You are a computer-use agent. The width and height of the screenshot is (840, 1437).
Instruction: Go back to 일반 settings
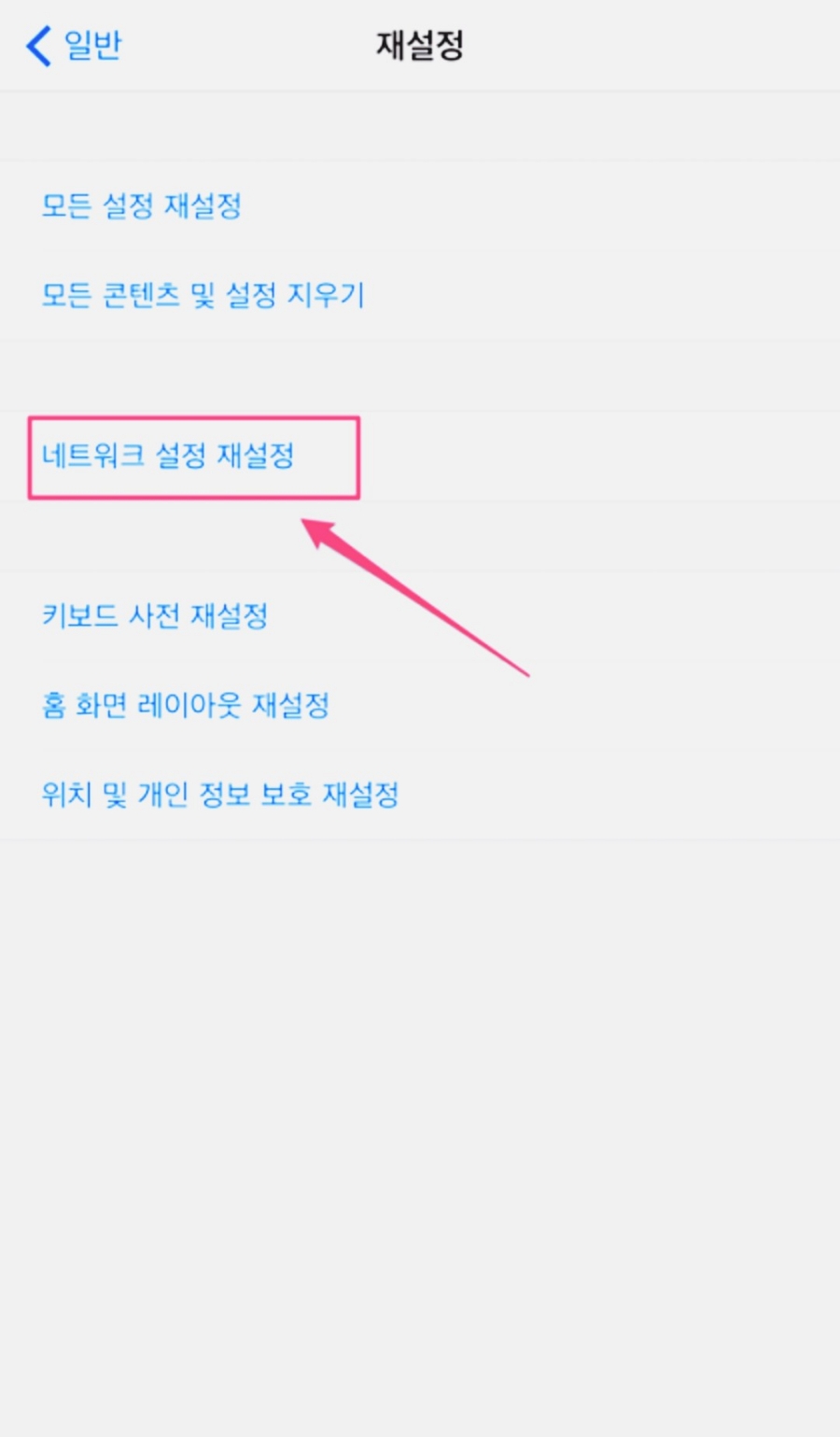pos(75,45)
